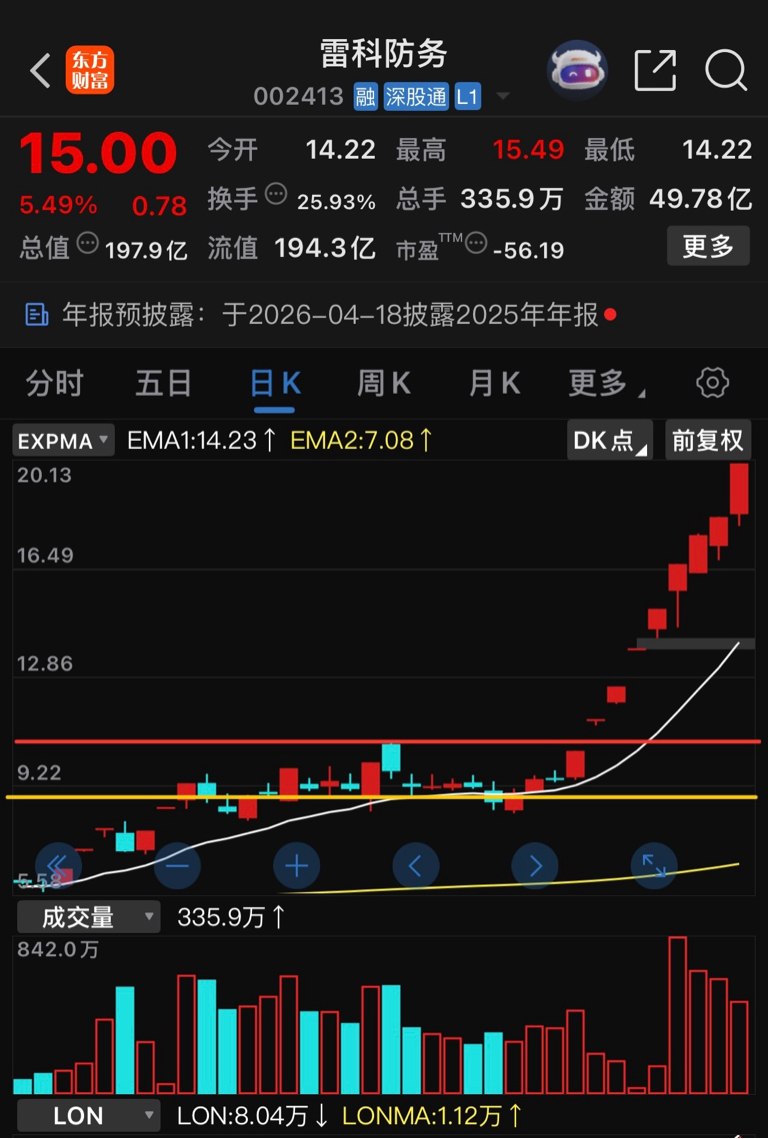Open the 年报预披露 announcement row
The height and width of the screenshot is (1139, 768).
pyautogui.click(x=320, y=316)
